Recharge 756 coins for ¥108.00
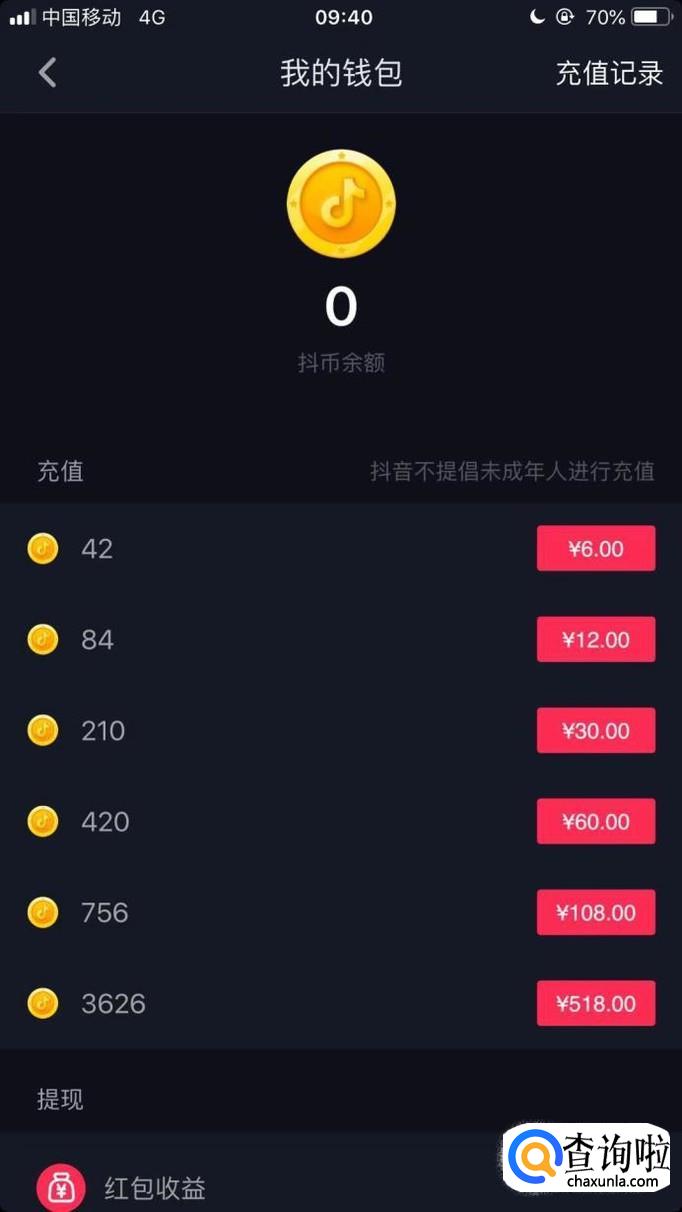The width and height of the screenshot is (682, 1212). [596, 912]
